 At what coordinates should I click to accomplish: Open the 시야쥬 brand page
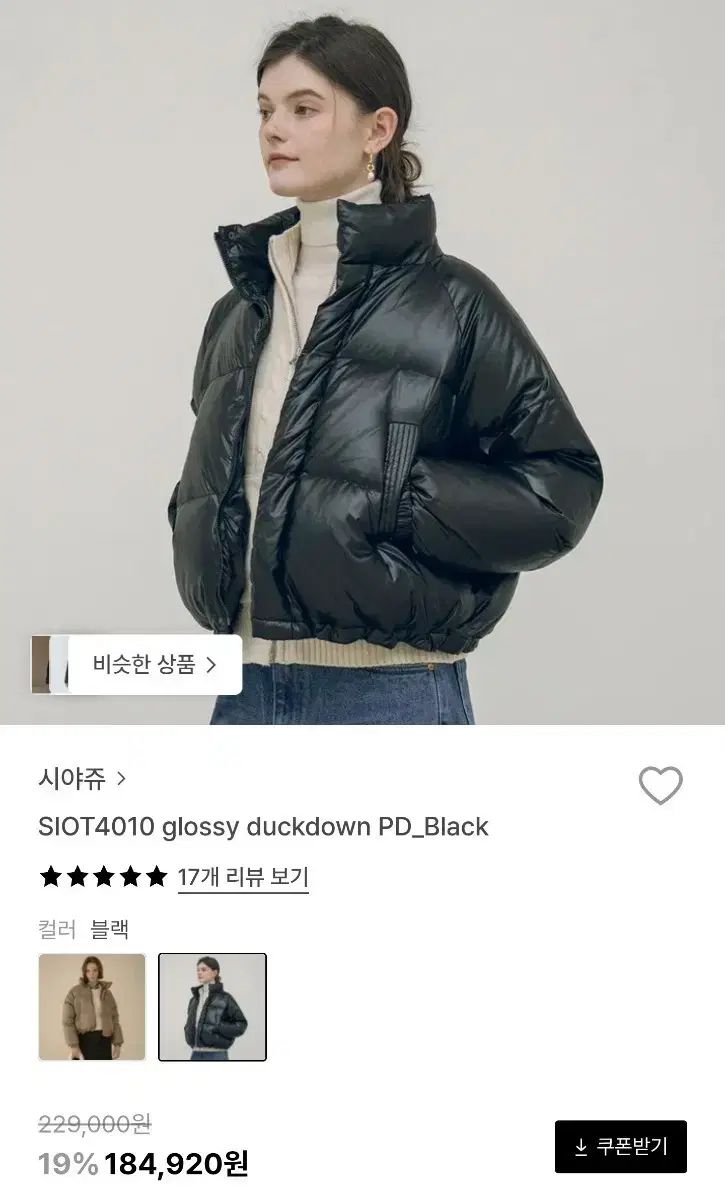[x=82, y=778]
